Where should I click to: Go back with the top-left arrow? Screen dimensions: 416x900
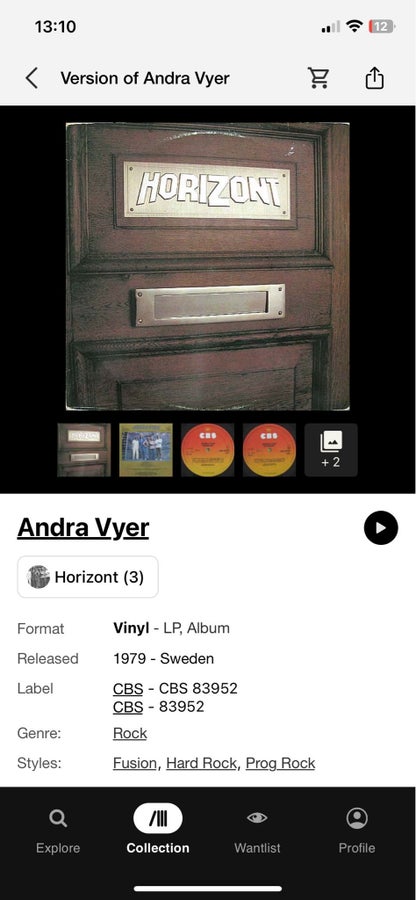click(32, 78)
